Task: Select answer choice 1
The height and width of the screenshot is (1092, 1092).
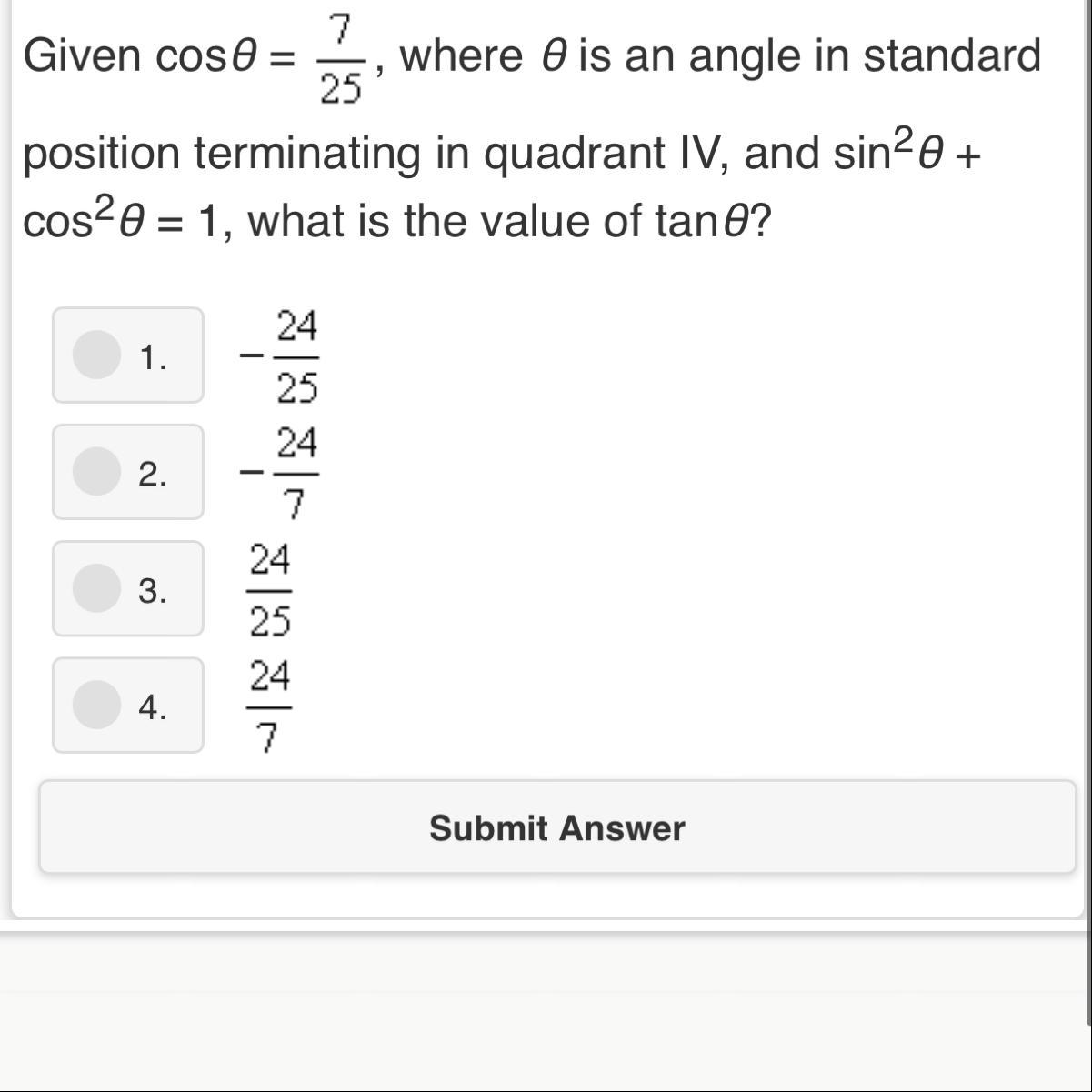Action: 127,356
